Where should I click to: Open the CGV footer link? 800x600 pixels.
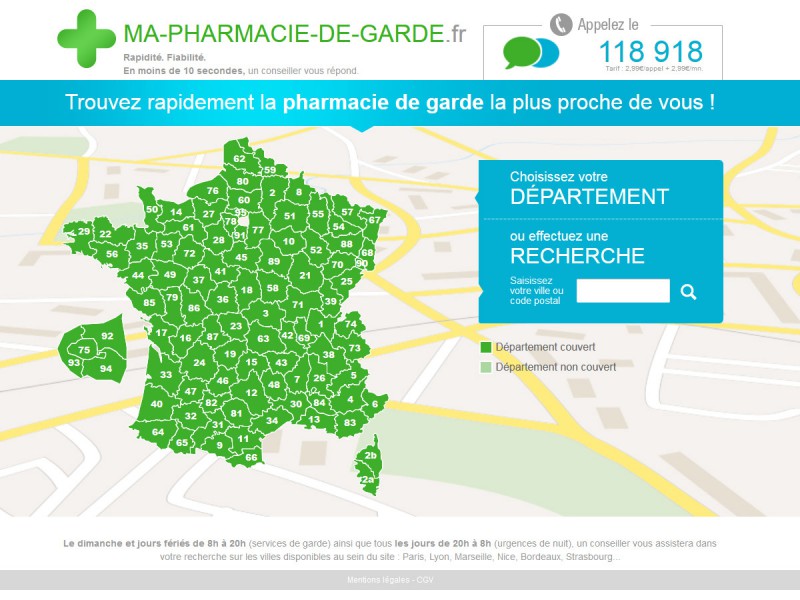(425, 580)
